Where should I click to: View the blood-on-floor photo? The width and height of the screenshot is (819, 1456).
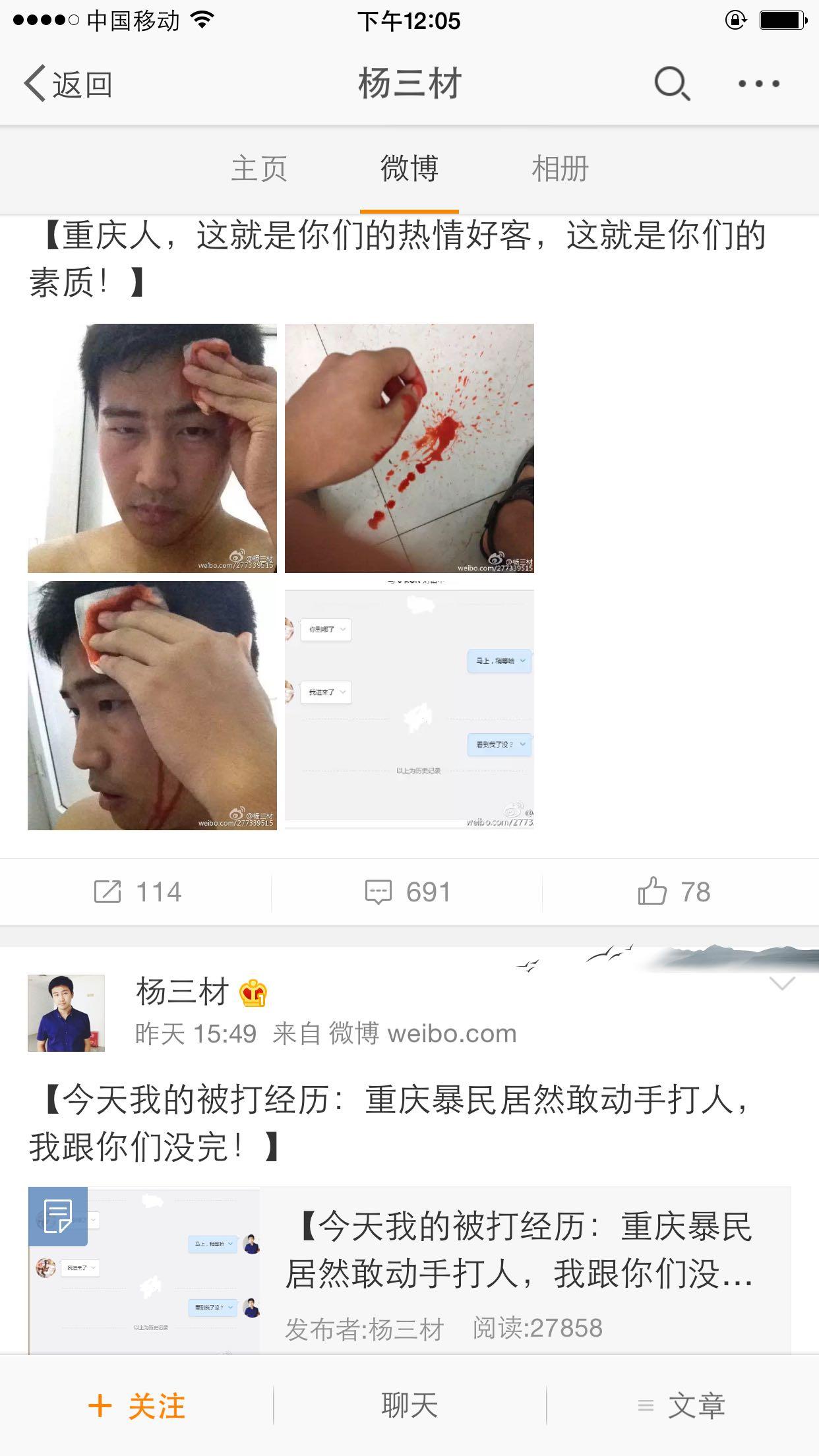click(409, 448)
